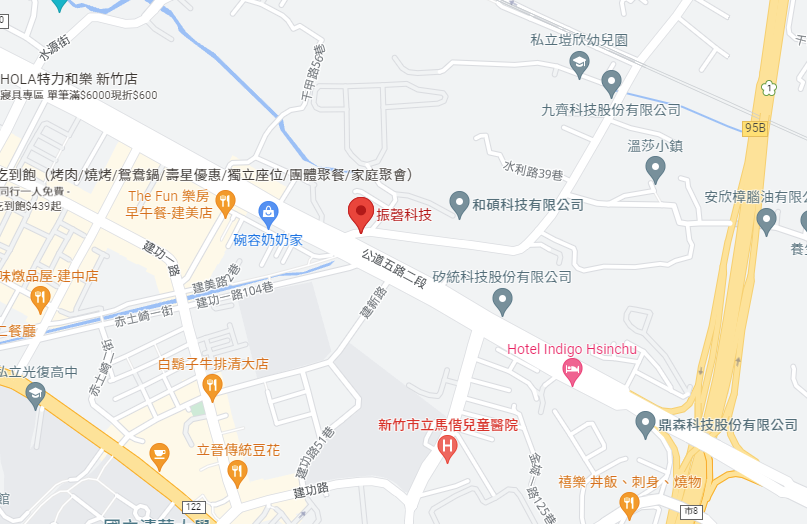Viewport: 807px width, 524px height.
Task: Select the 九齊科技股份有限公司 marker
Action: tap(612, 82)
